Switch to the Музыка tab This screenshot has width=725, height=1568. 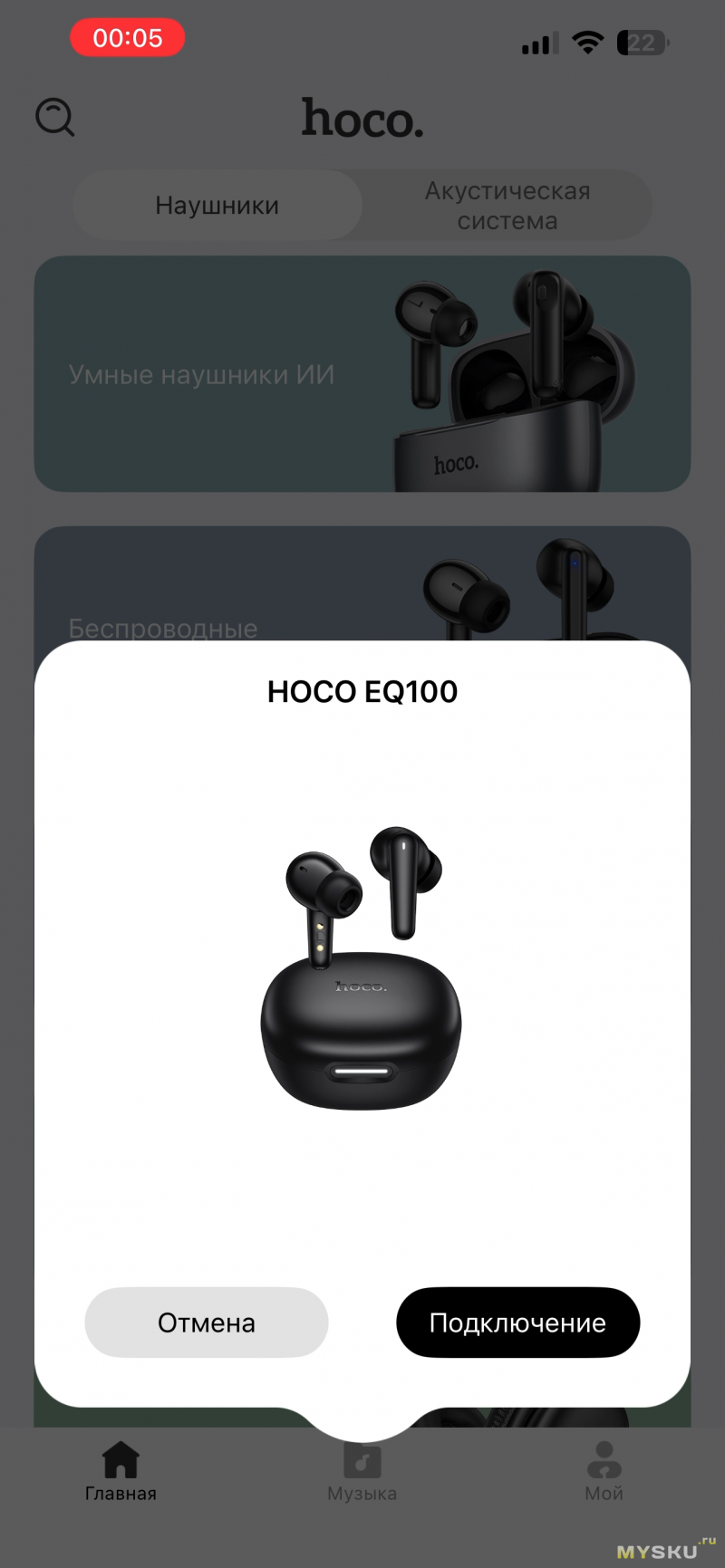(362, 1473)
